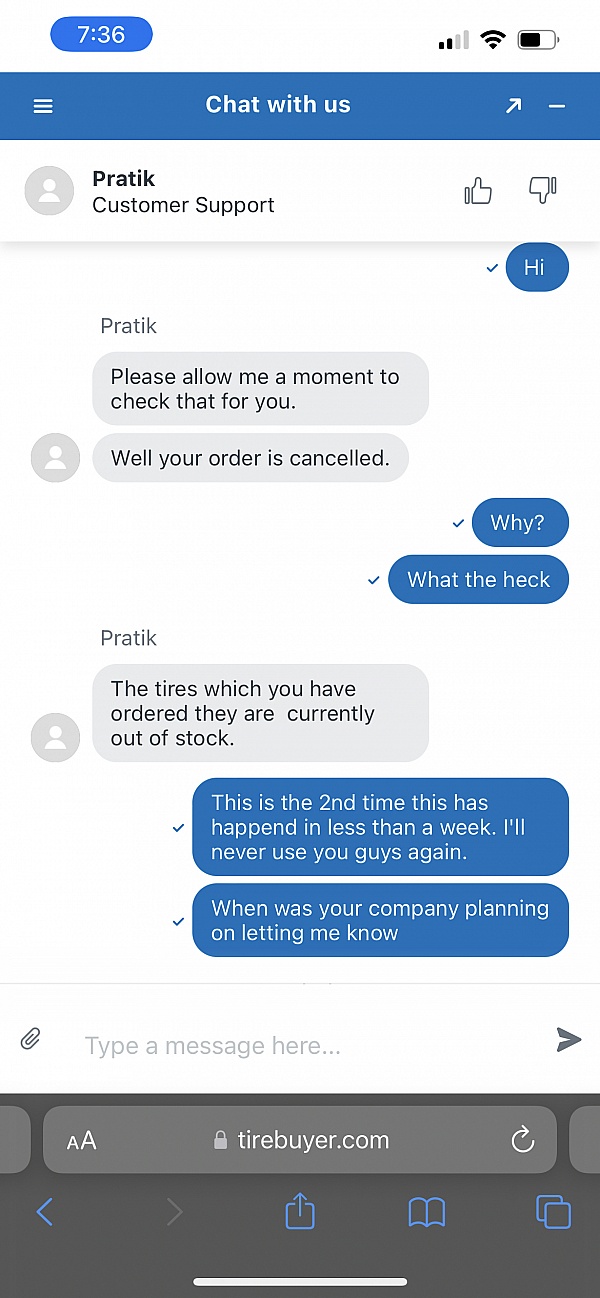Go back to the previous page
600x1298 pixels.
tap(44, 1212)
